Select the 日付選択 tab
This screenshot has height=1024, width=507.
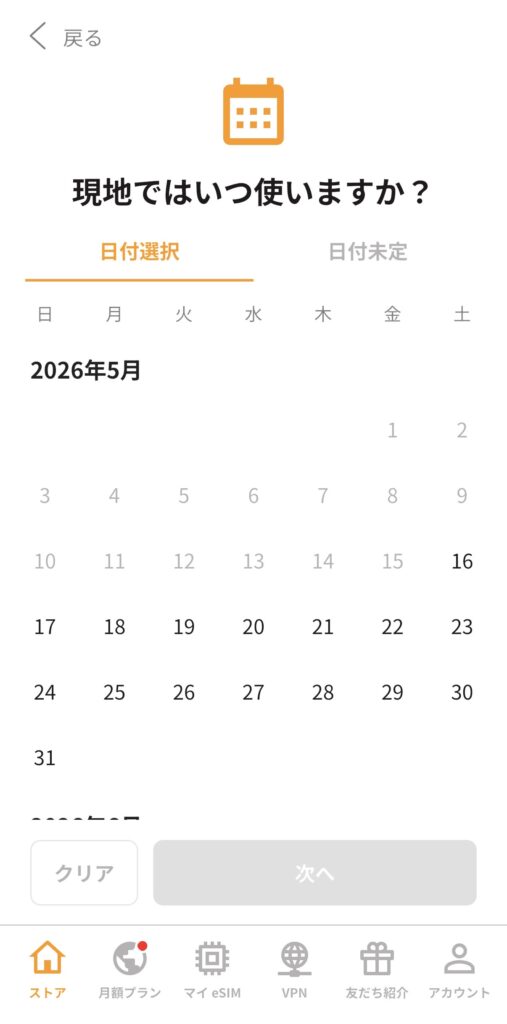(139, 252)
